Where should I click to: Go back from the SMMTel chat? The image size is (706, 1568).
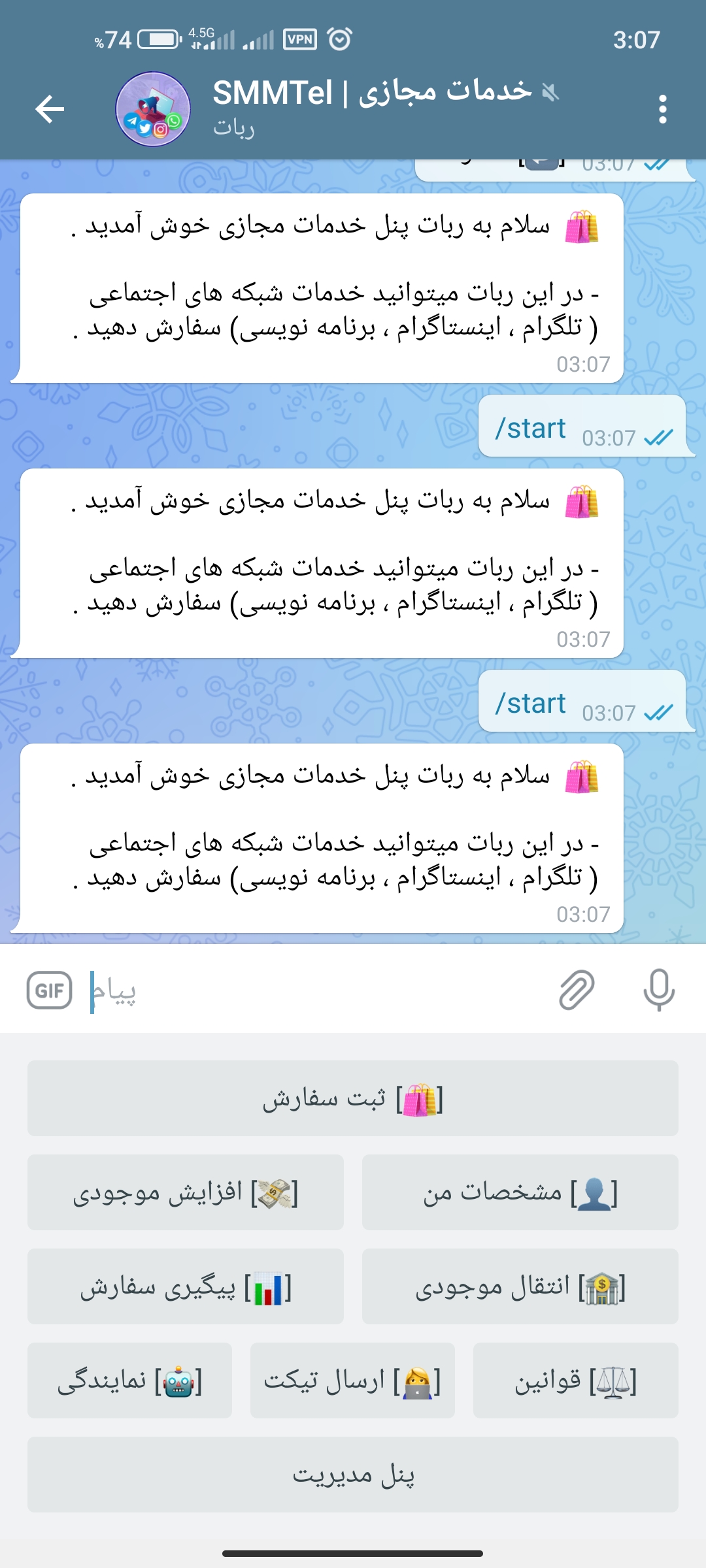[x=50, y=108]
